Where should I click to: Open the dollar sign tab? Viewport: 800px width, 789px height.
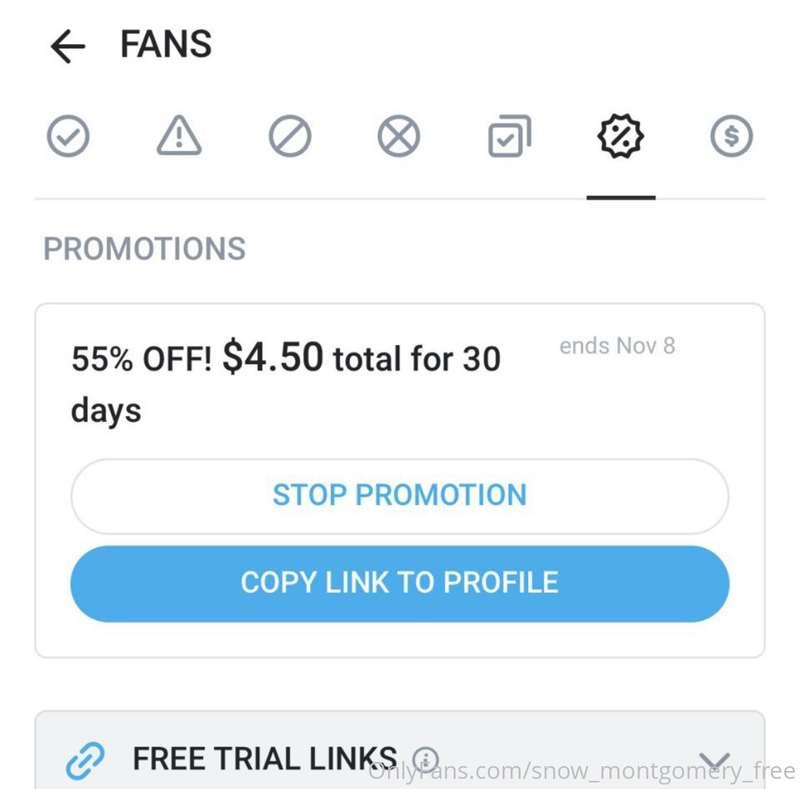(731, 136)
